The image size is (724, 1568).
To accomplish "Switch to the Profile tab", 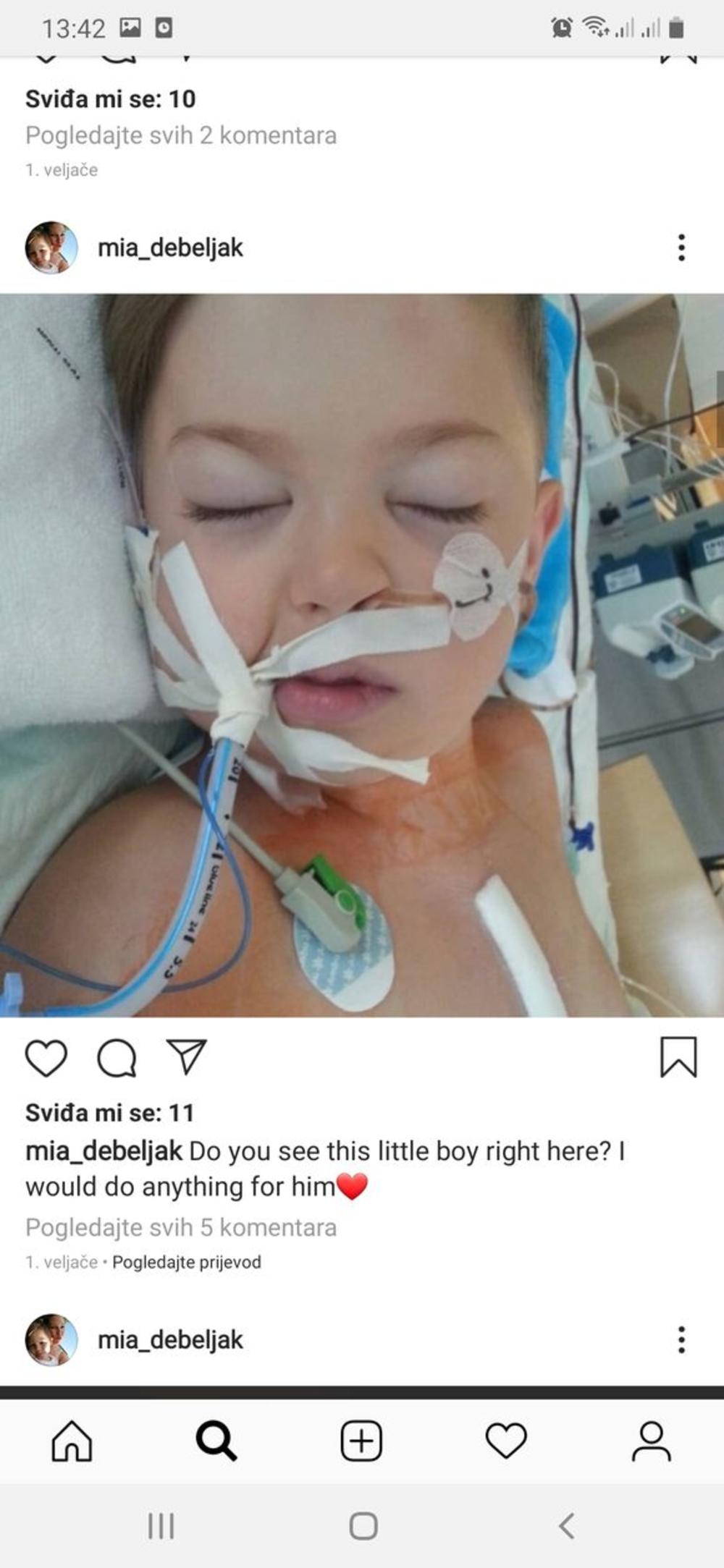I will 651,1441.
